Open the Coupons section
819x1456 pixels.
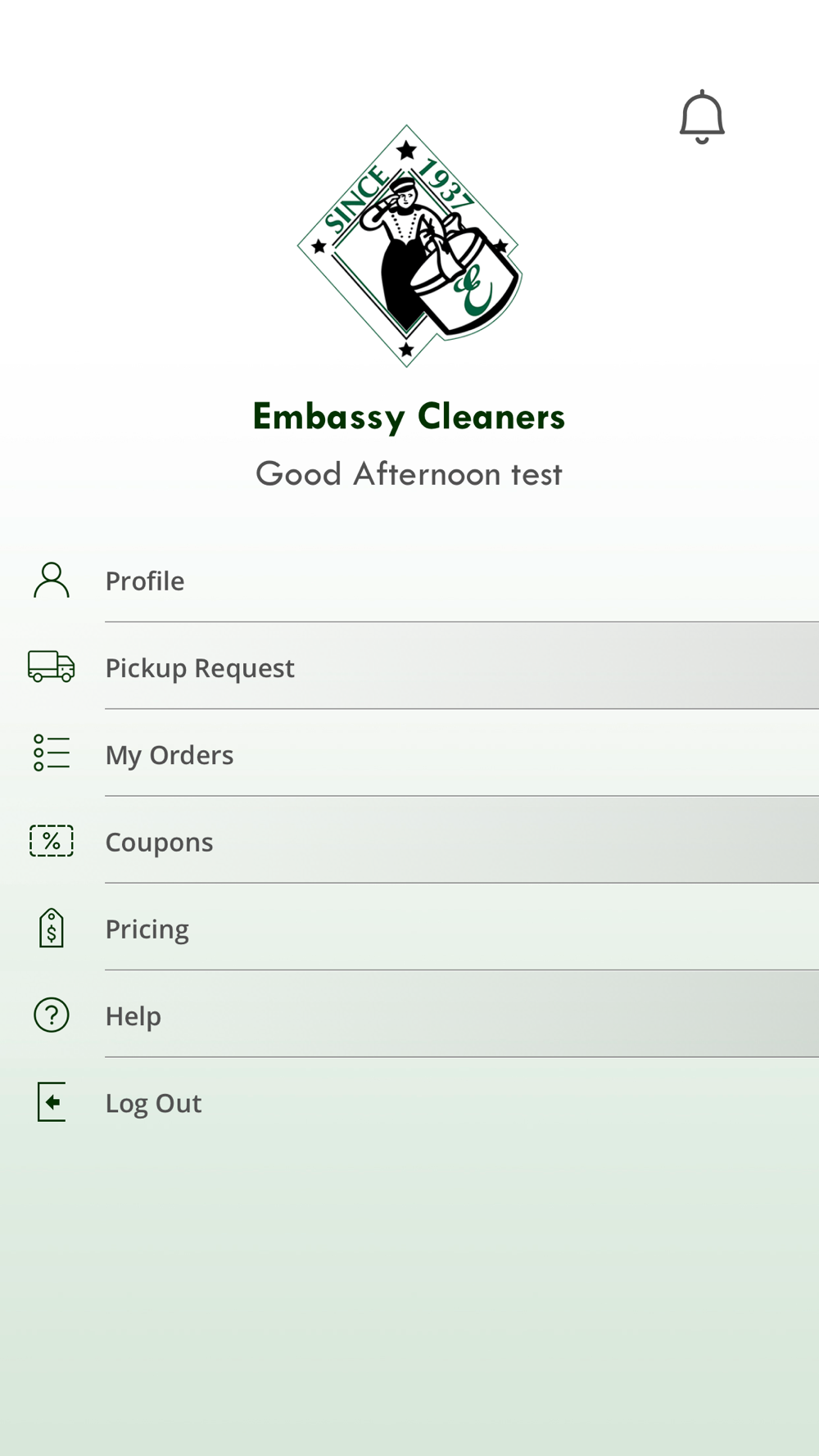409,841
